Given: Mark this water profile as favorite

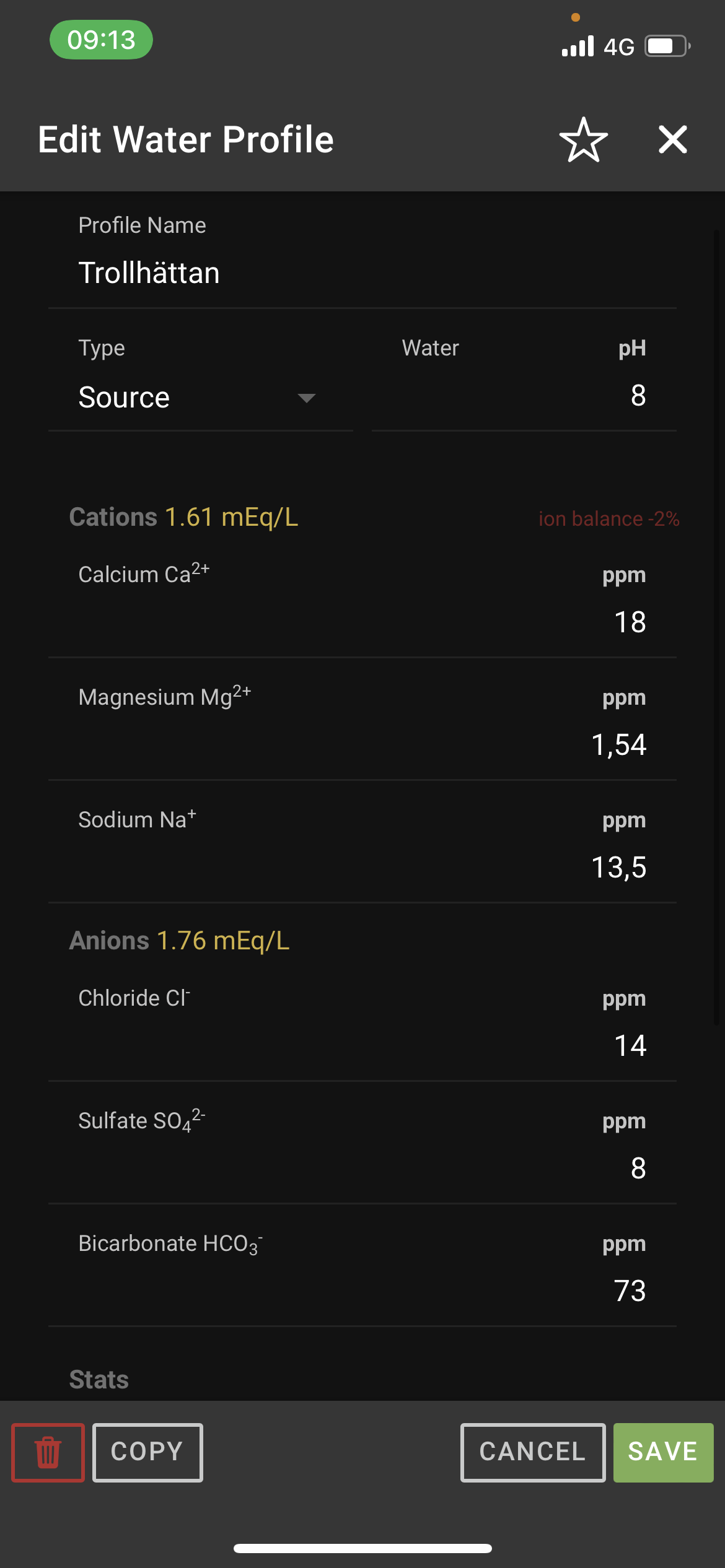Looking at the screenshot, I should pos(583,140).
